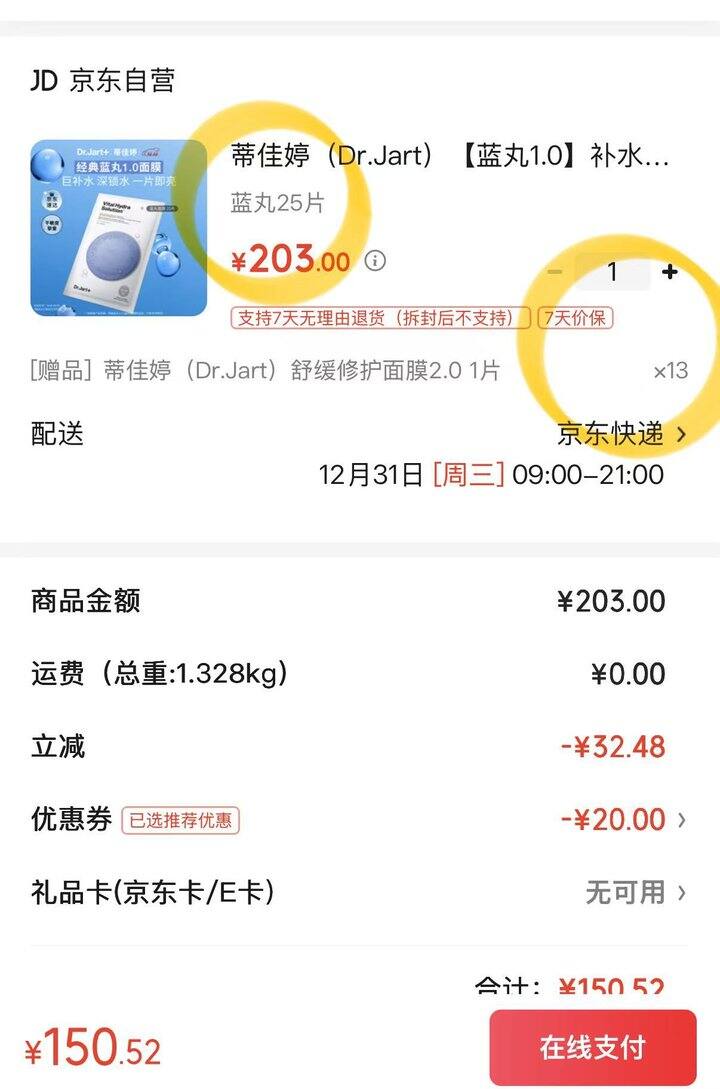Open price info icon beside ¥203.00
This screenshot has width=720, height=1089.
[x=375, y=261]
